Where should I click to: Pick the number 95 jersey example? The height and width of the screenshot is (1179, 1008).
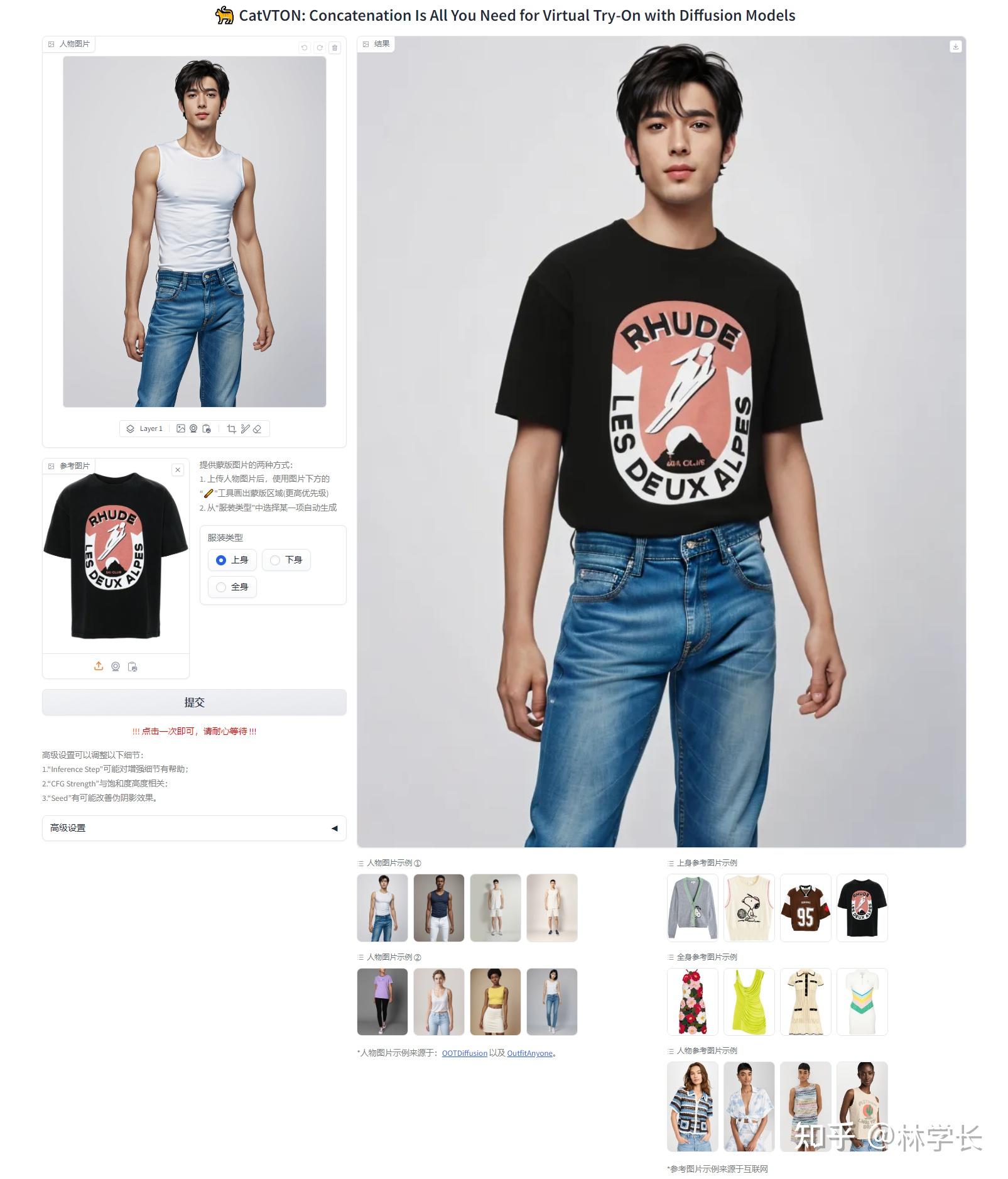pyautogui.click(x=805, y=908)
